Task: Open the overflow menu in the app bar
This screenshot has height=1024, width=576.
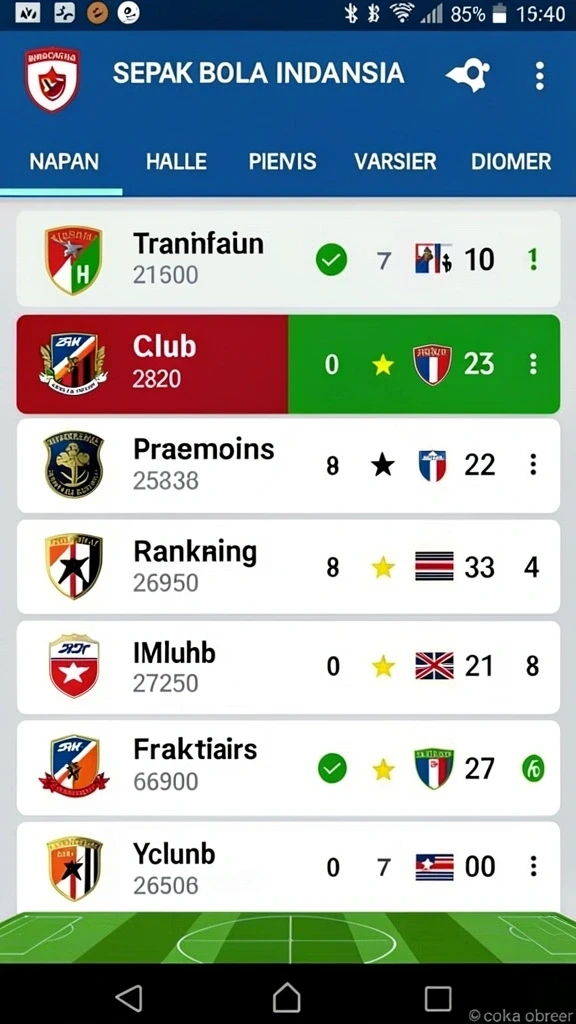Action: click(x=539, y=76)
